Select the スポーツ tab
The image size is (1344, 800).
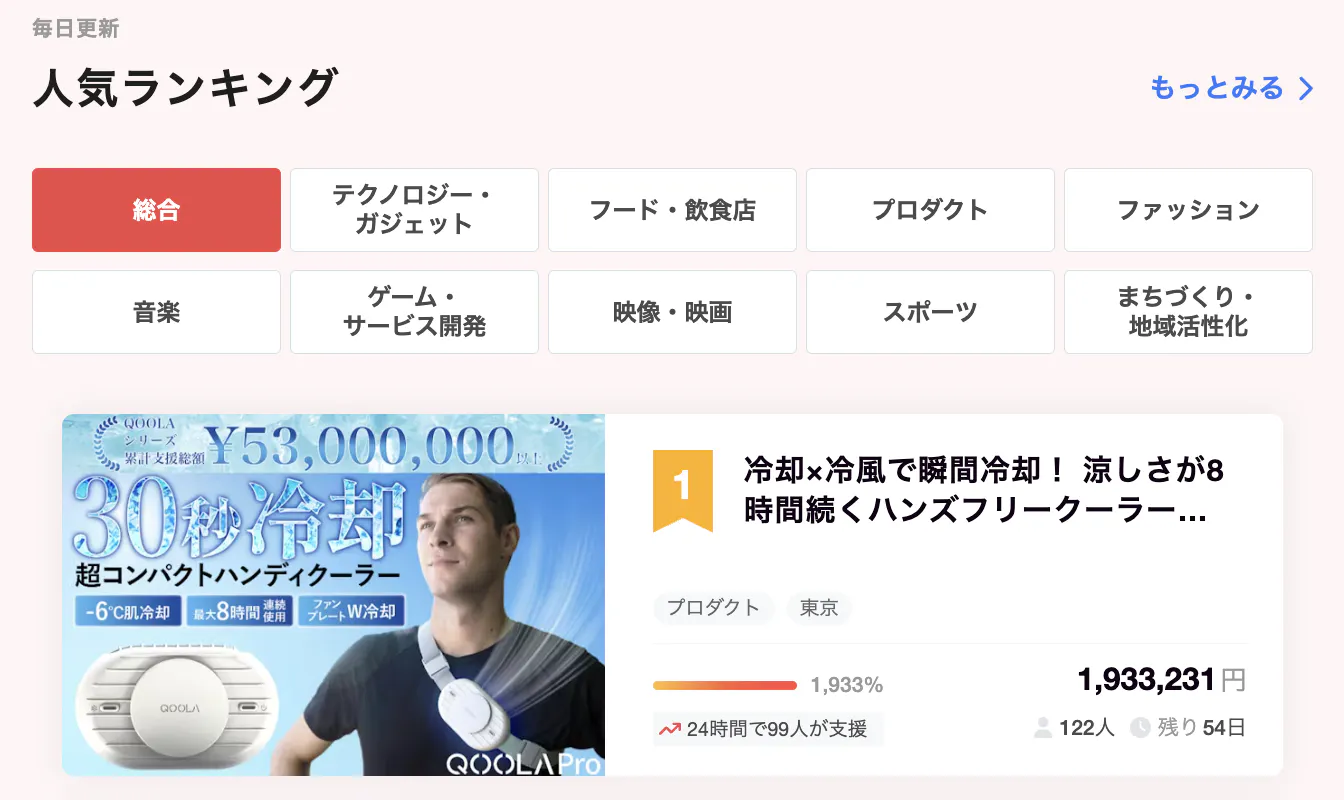point(930,312)
